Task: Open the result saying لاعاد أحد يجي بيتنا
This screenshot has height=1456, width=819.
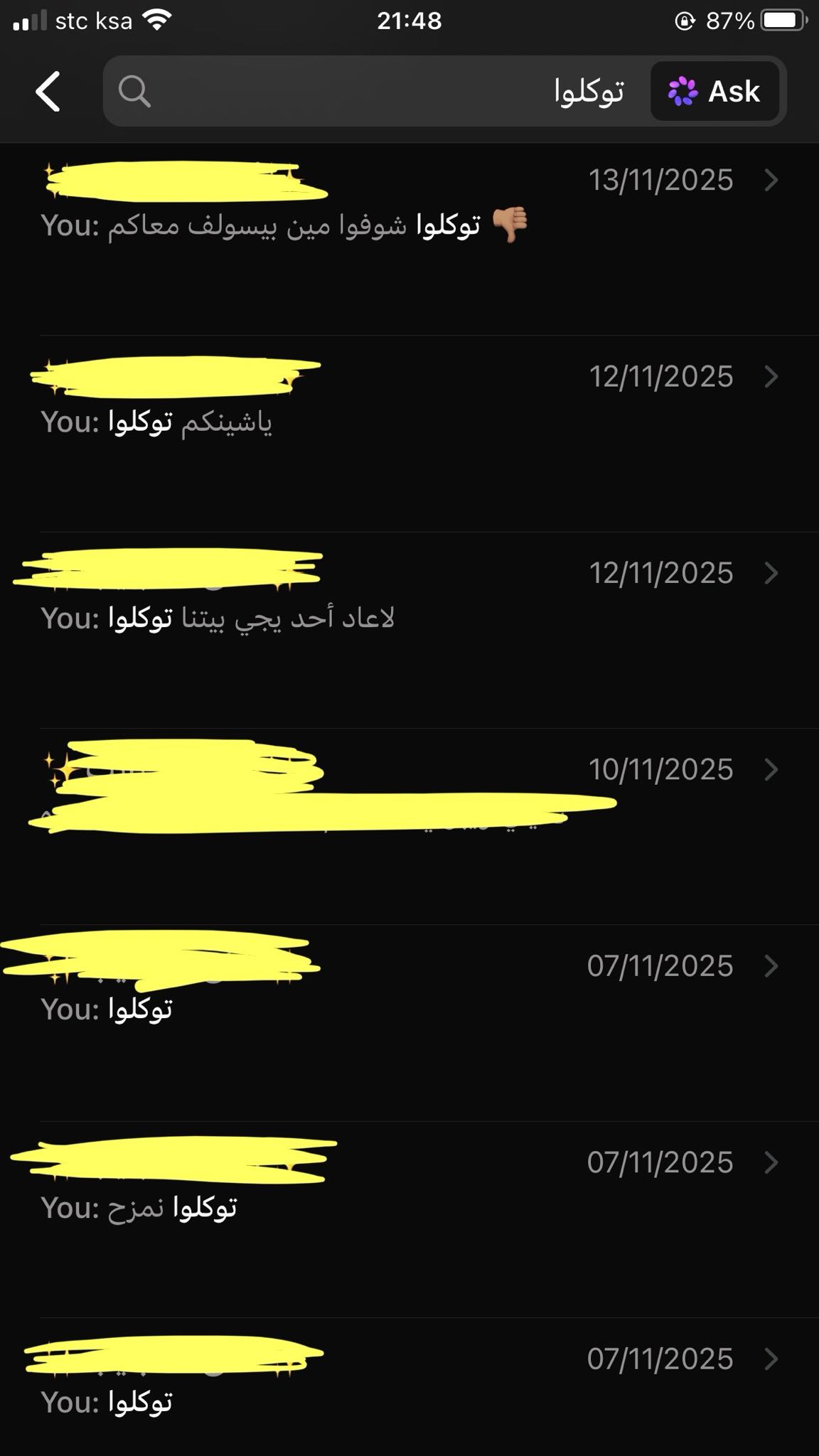Action: pos(409,630)
